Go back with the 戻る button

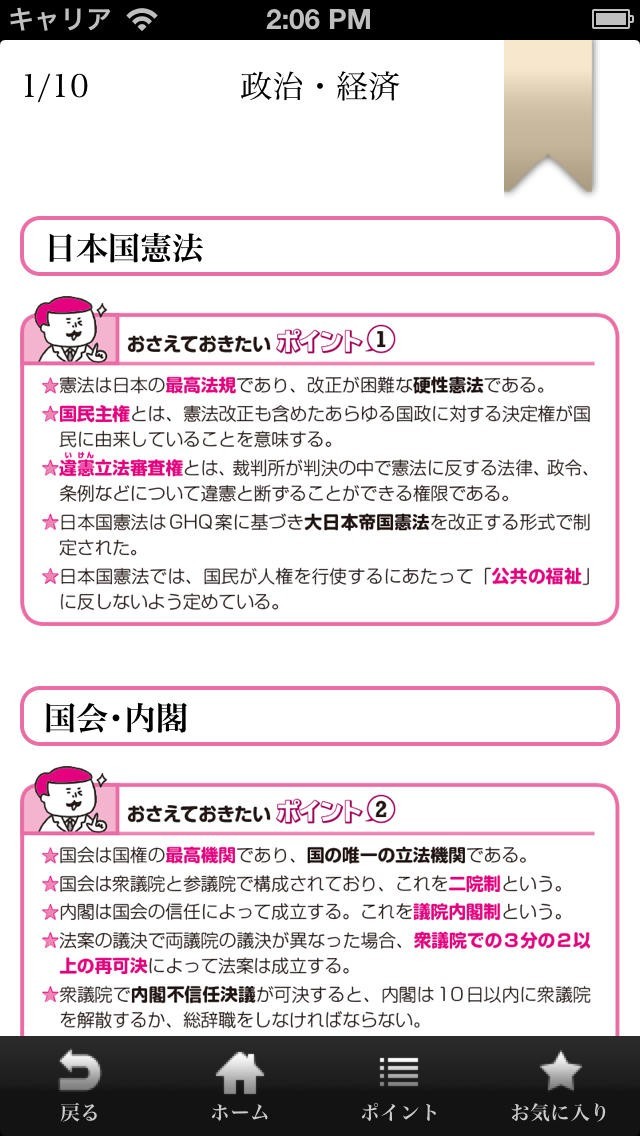click(79, 1086)
